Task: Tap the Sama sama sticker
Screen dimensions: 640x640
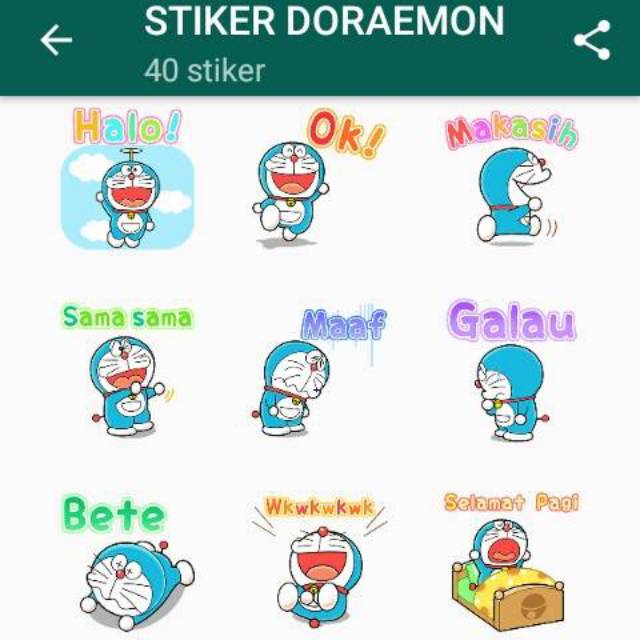Action: pyautogui.click(x=126, y=370)
